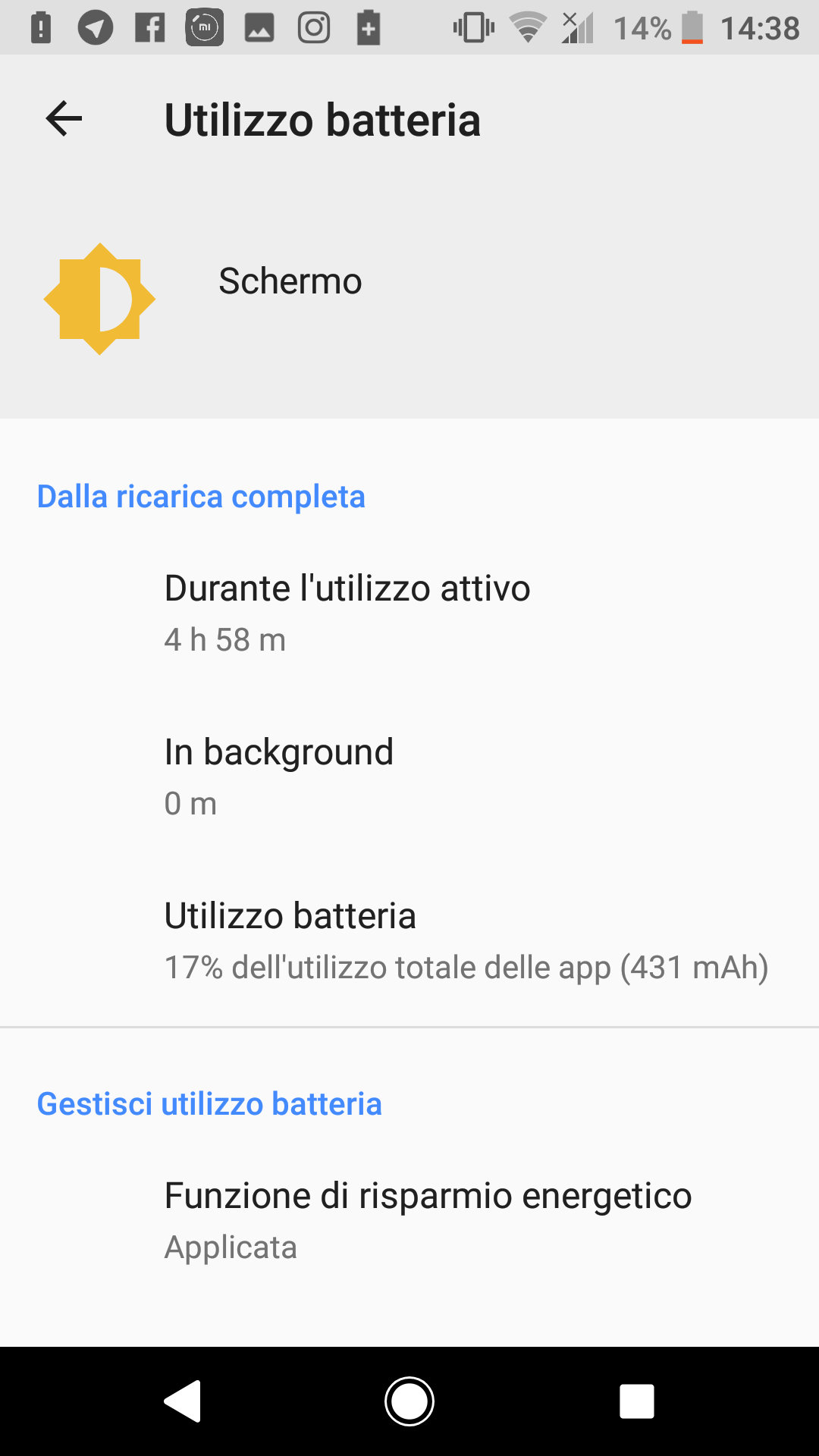The image size is (819, 1456).
Task: Tap the system back navigation button
Action: point(182,1401)
